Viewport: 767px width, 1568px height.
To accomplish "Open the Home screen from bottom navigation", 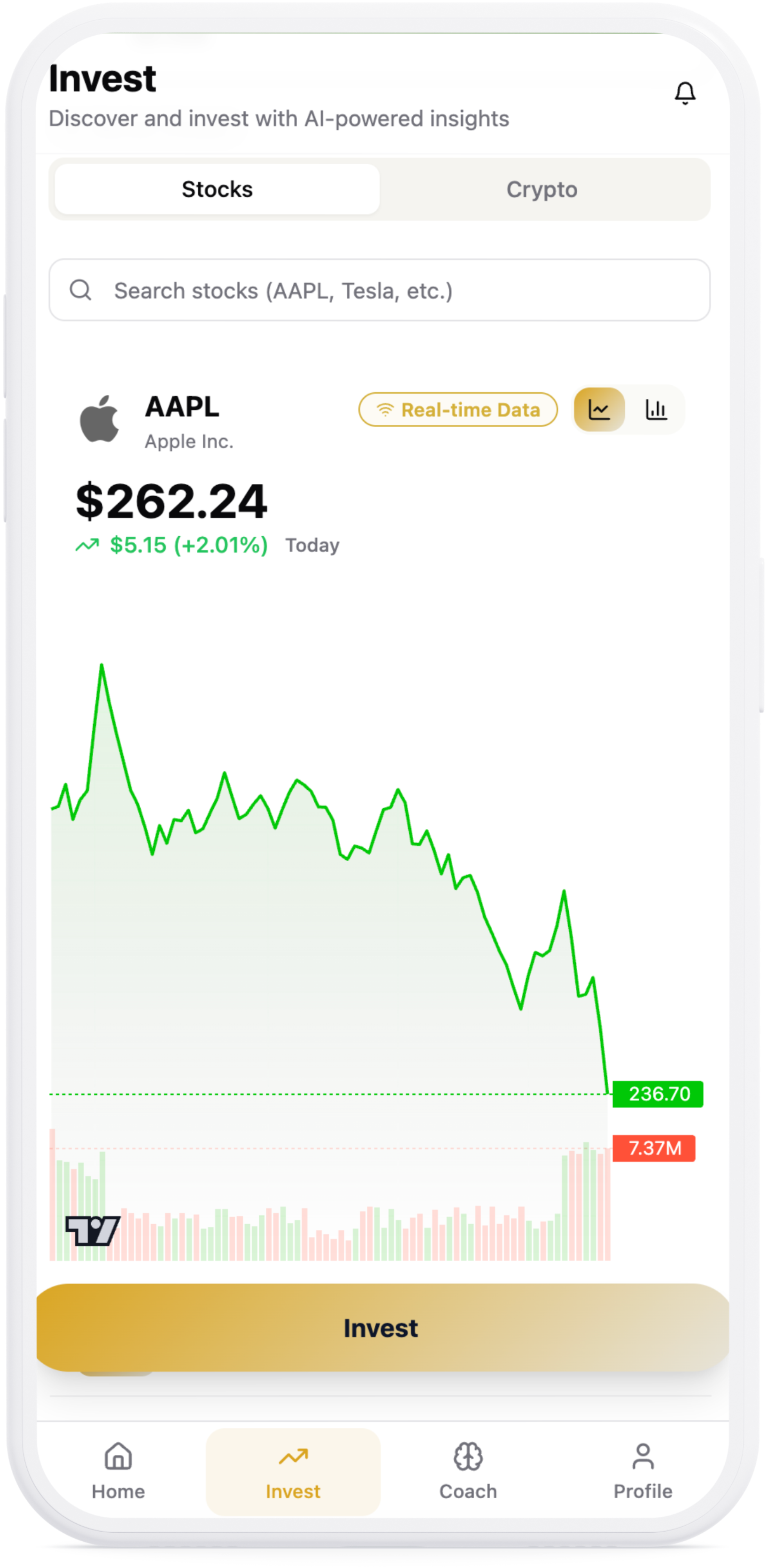I will tap(118, 1473).
